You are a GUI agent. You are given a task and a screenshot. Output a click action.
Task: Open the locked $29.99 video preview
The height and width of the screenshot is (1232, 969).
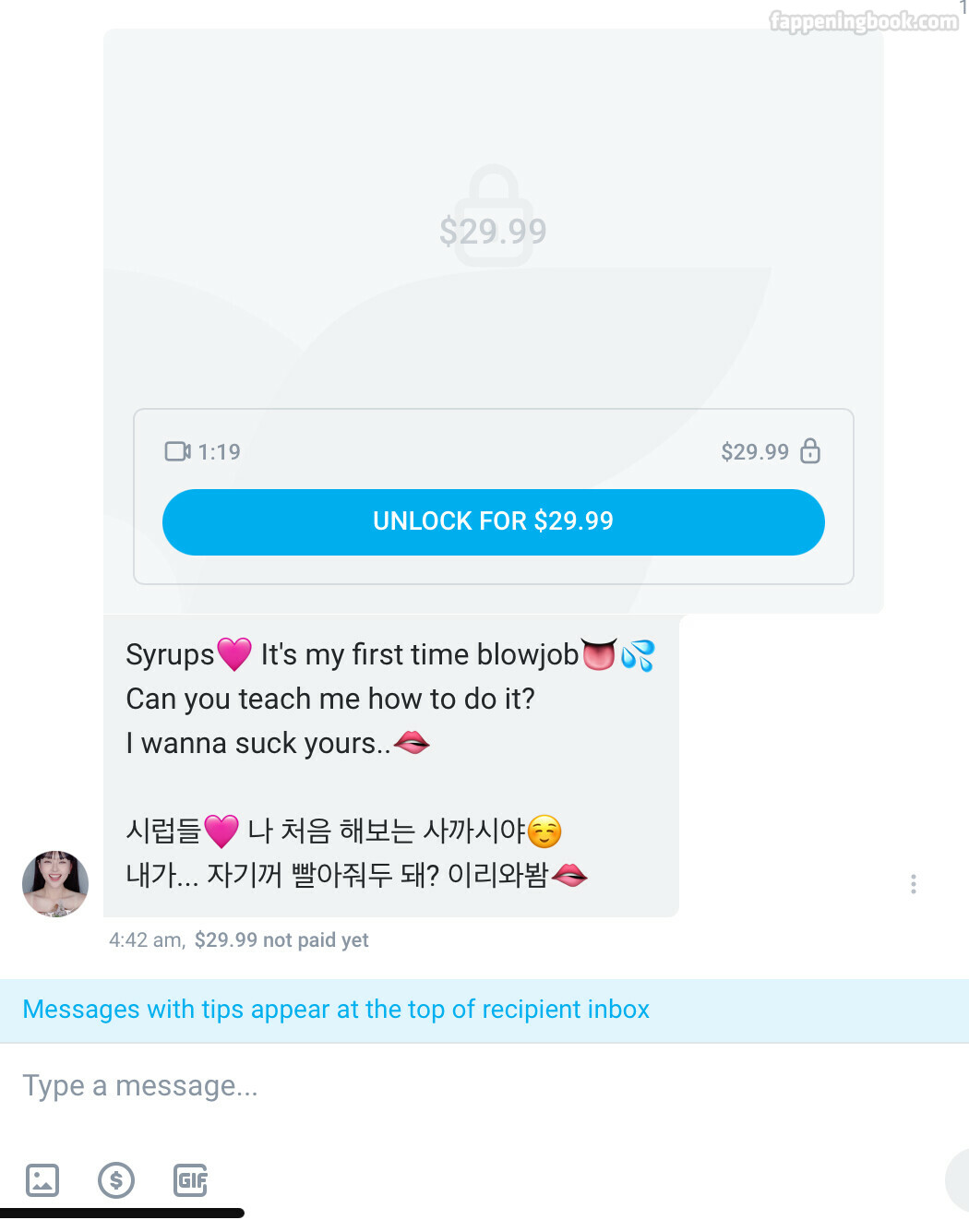[x=493, y=221]
